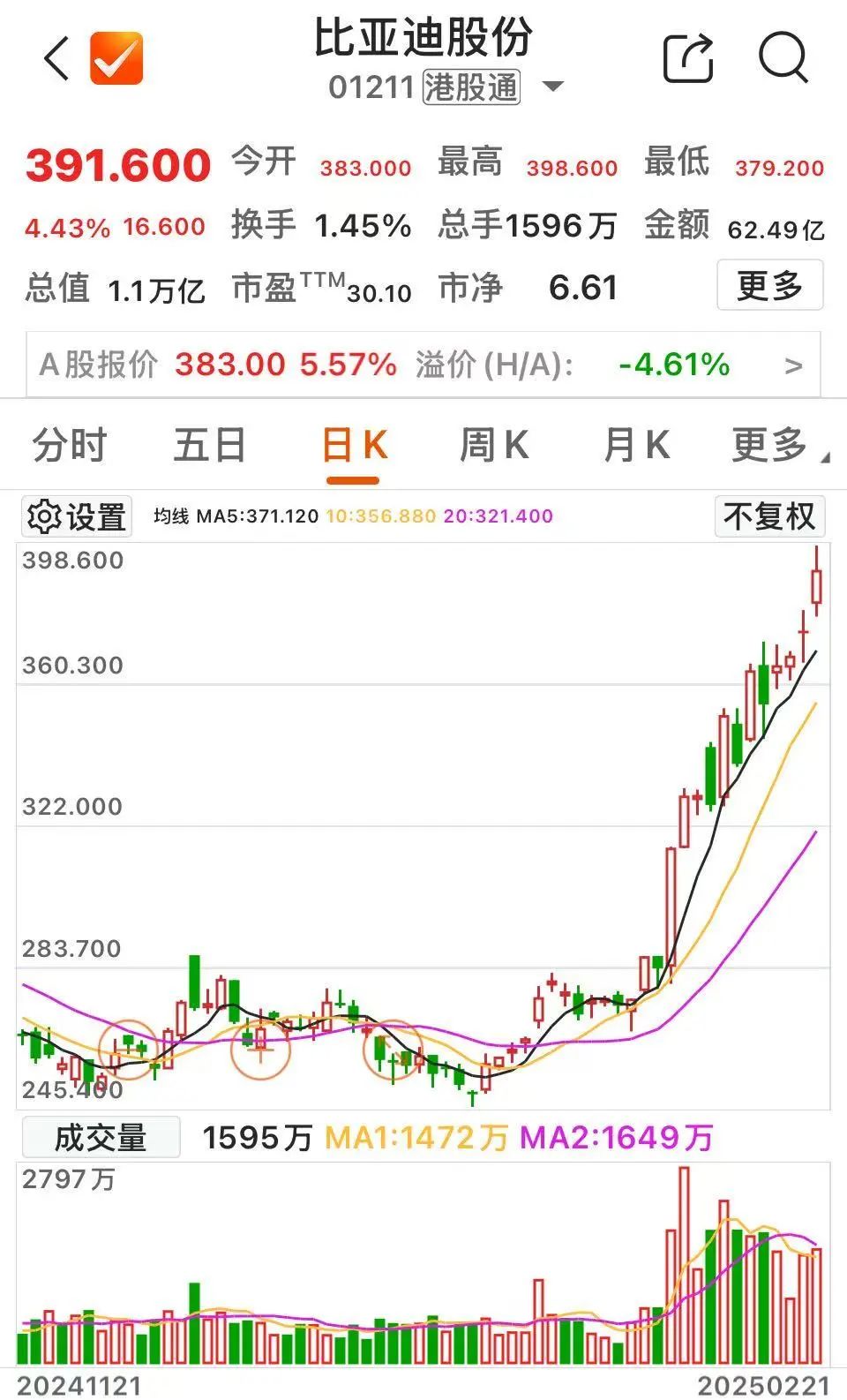
Task: Select the 港股通 badge next to stock code
Action: point(470,87)
